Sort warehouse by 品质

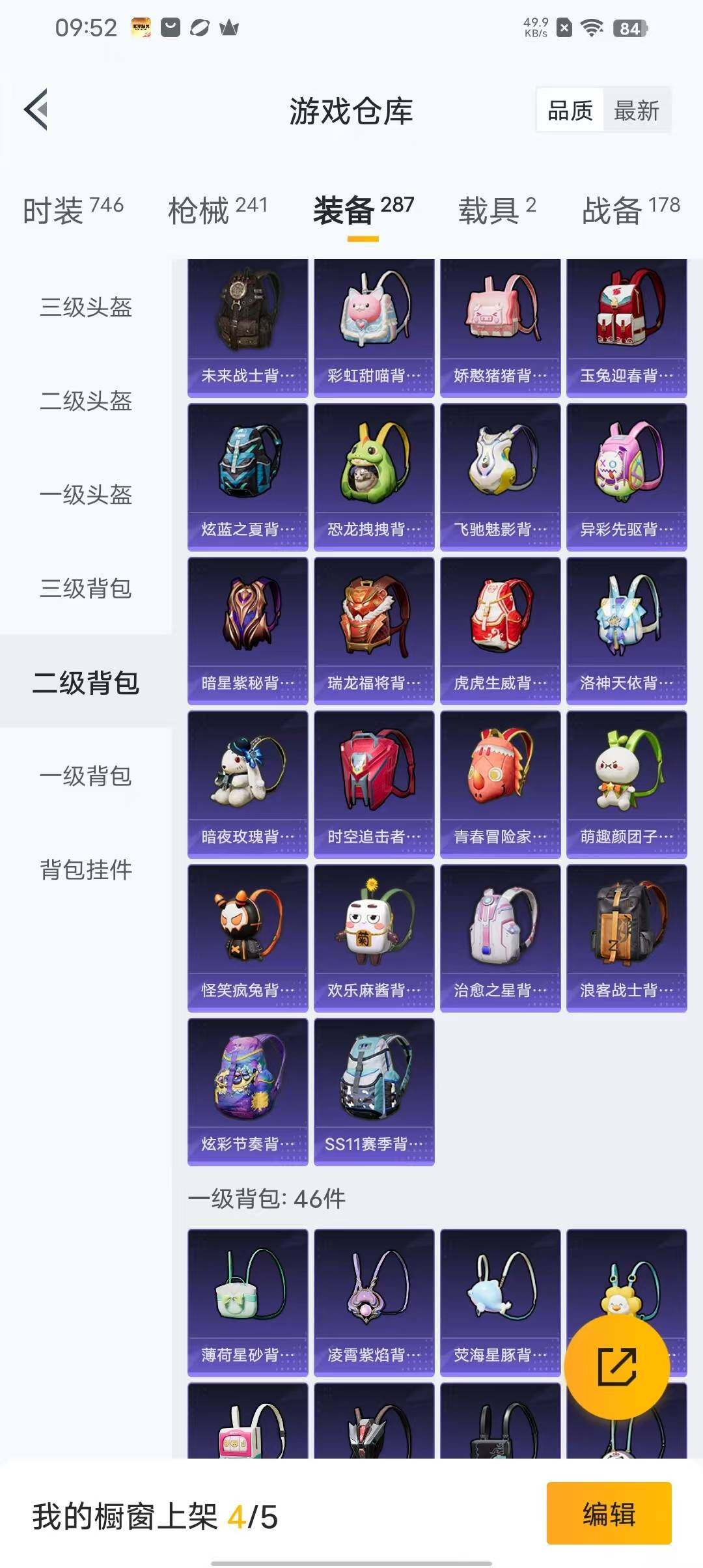pyautogui.click(x=570, y=111)
